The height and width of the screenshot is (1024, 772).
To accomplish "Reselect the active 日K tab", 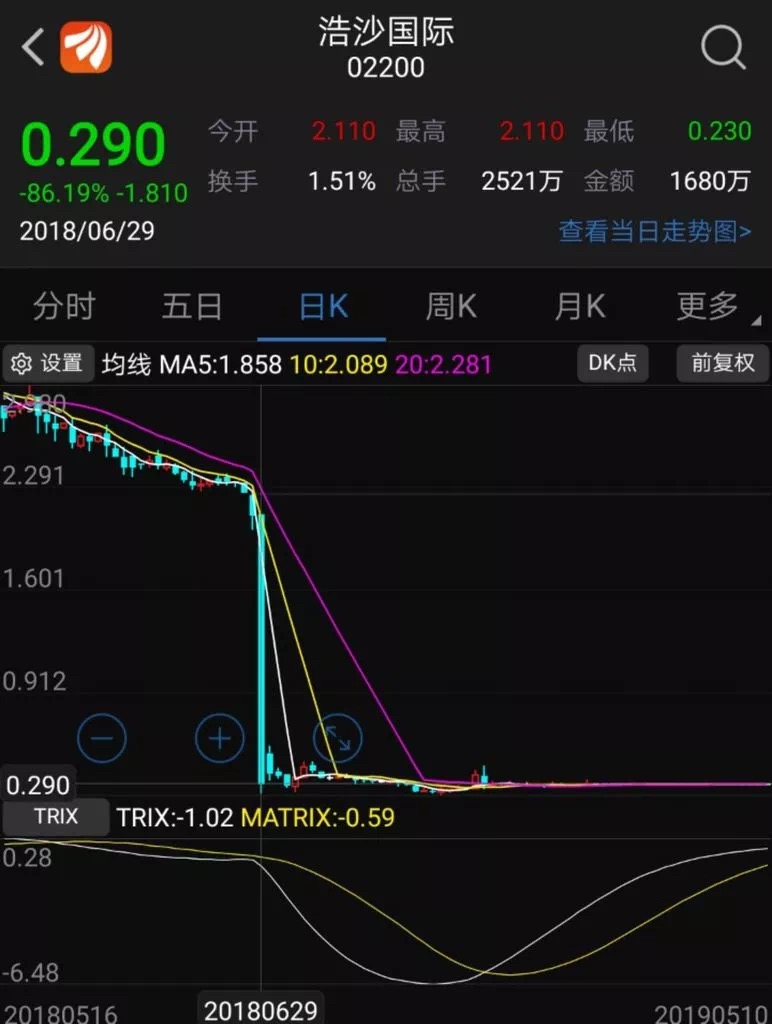I will click(x=320, y=307).
